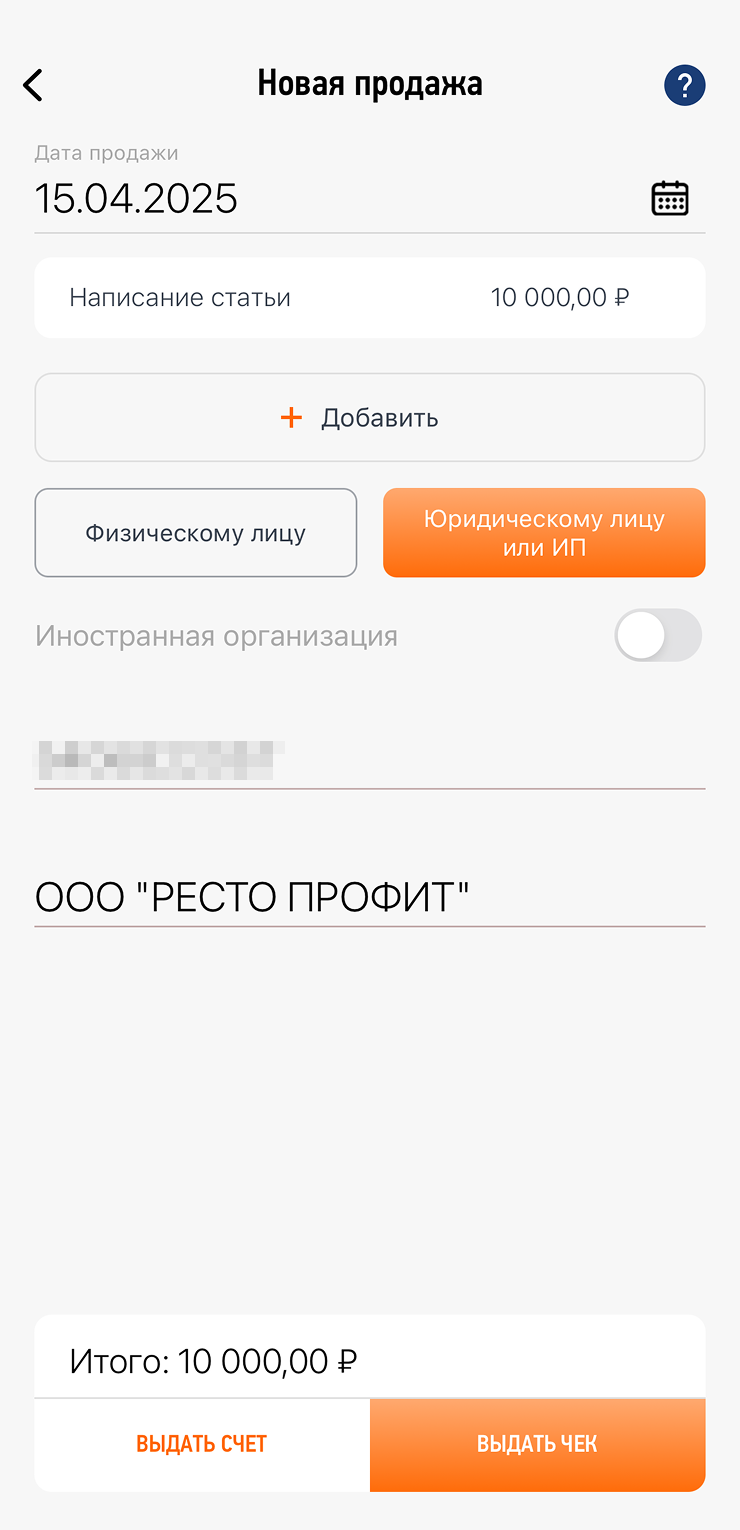Go back using the arrow icon

point(33,85)
